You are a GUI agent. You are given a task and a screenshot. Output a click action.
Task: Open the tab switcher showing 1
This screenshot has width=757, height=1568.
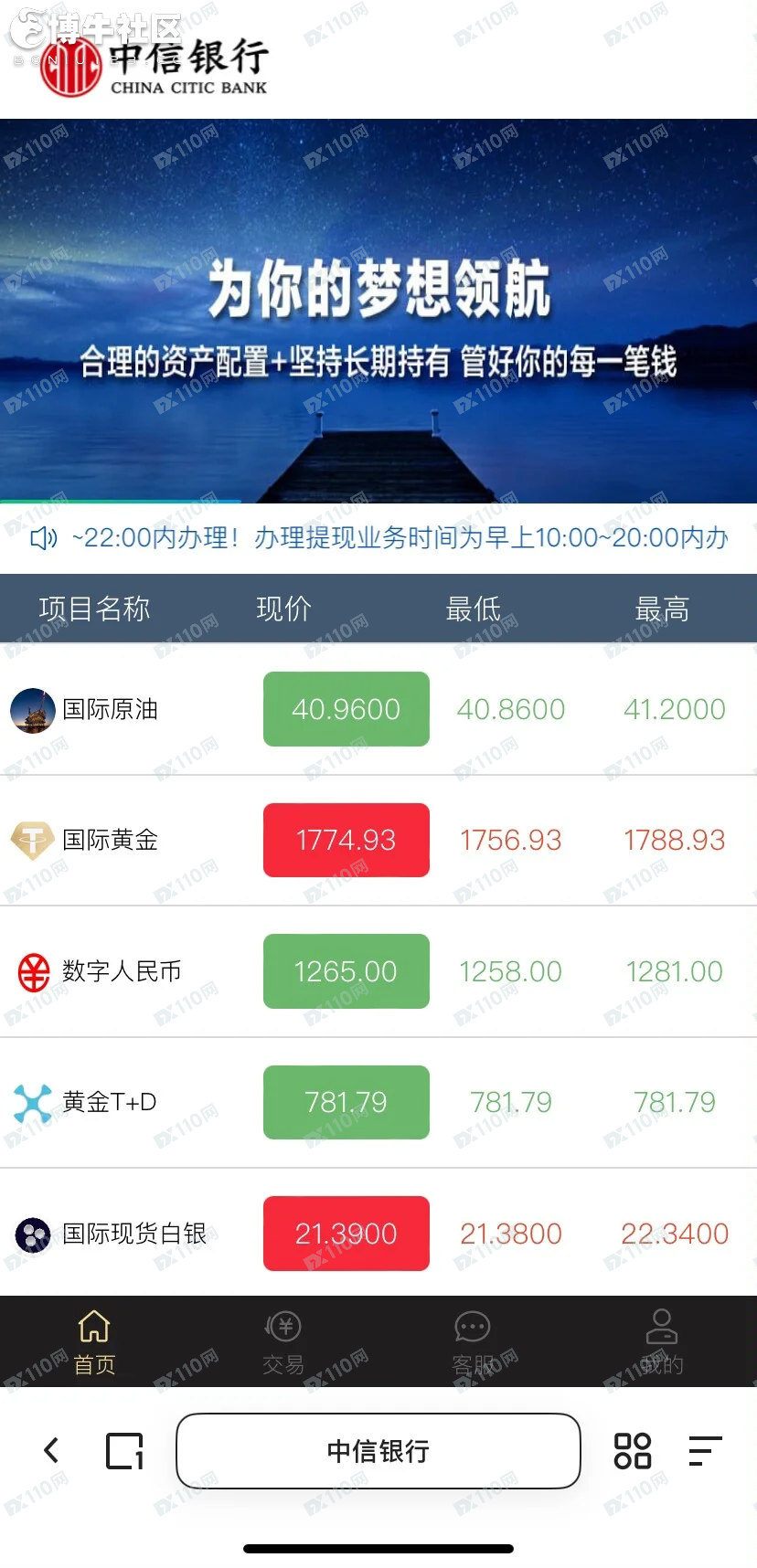pos(123,1451)
